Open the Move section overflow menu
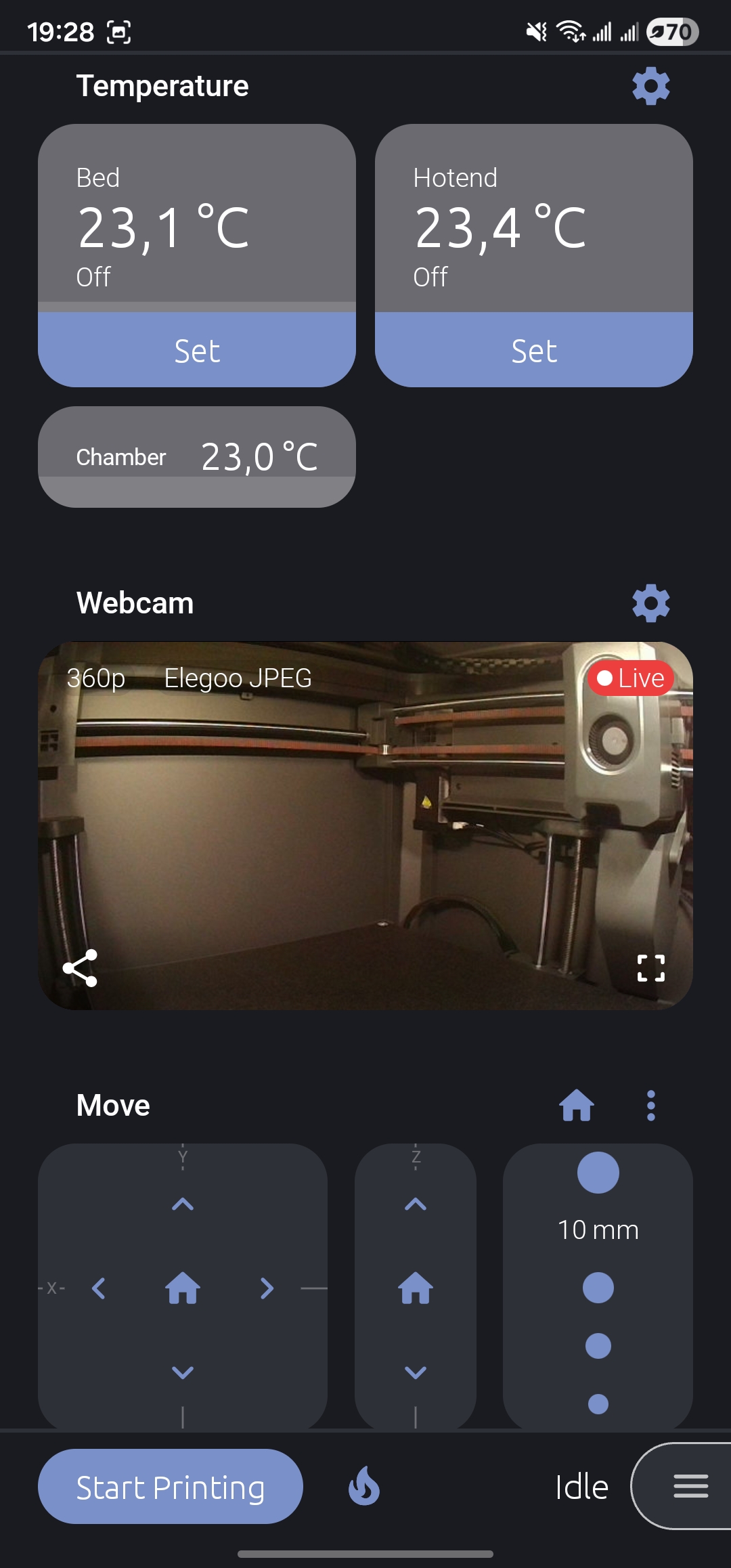Viewport: 731px width, 1568px height. pos(650,1106)
